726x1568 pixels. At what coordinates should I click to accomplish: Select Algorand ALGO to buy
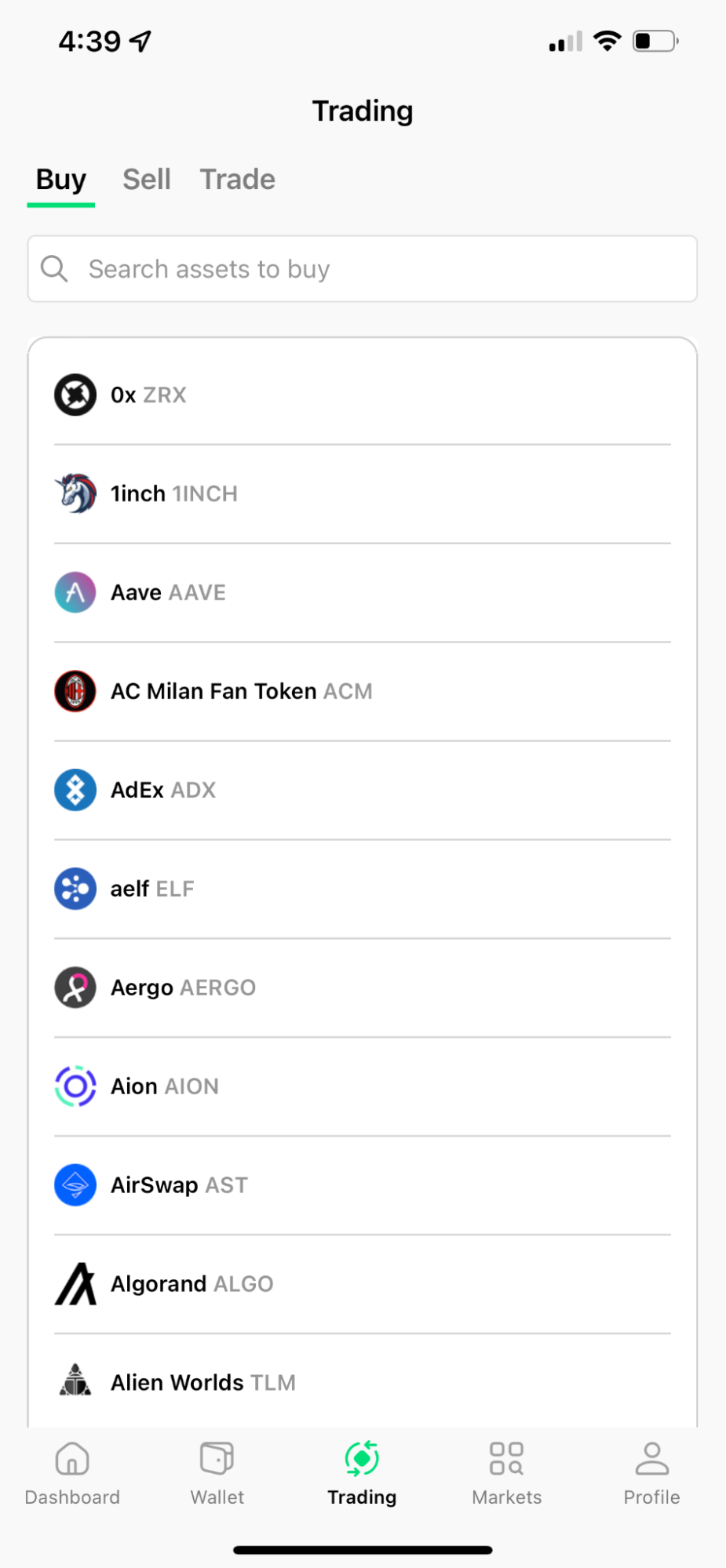coord(363,1285)
